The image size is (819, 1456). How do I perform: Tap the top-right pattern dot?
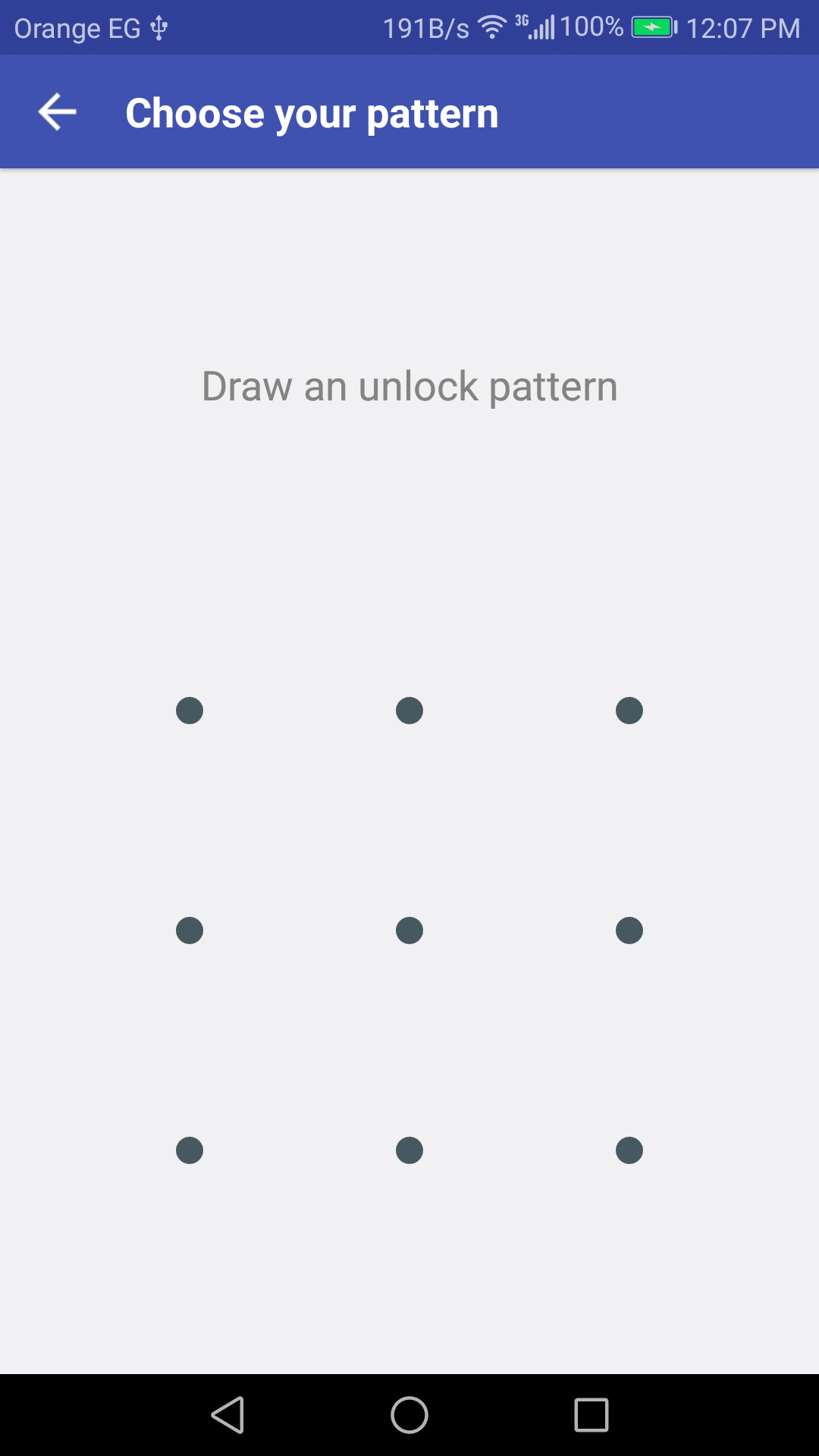[x=629, y=711]
